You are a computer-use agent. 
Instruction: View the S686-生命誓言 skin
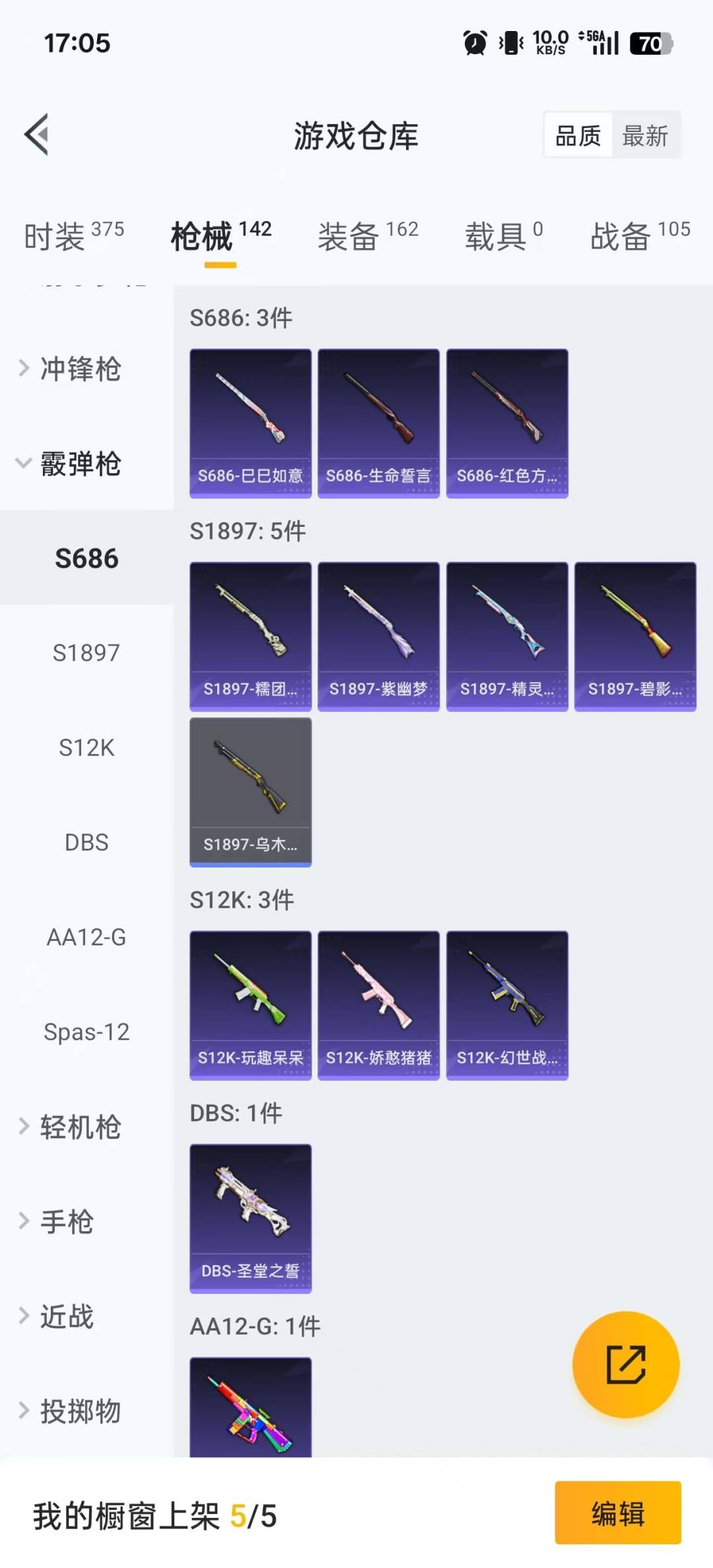pos(378,423)
